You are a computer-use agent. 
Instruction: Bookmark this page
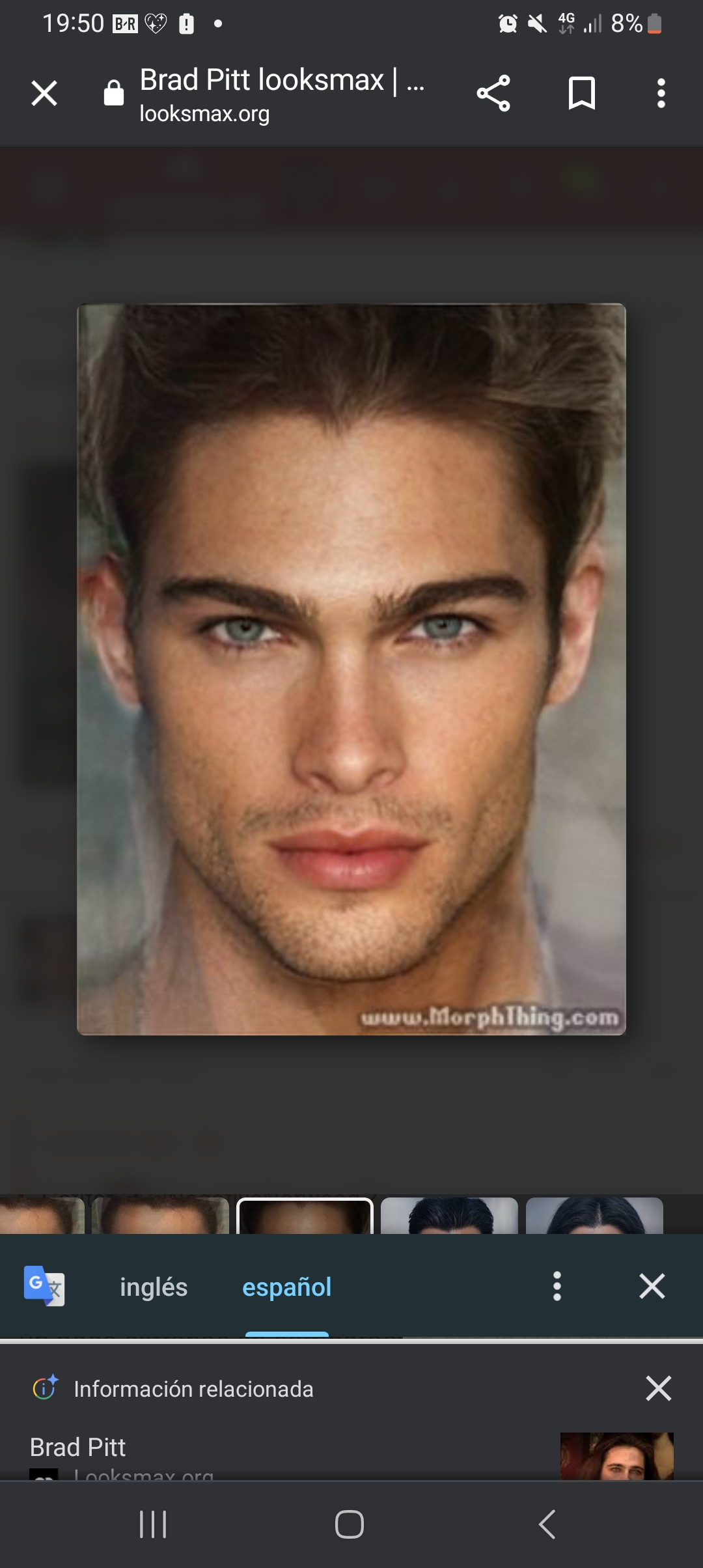(581, 93)
